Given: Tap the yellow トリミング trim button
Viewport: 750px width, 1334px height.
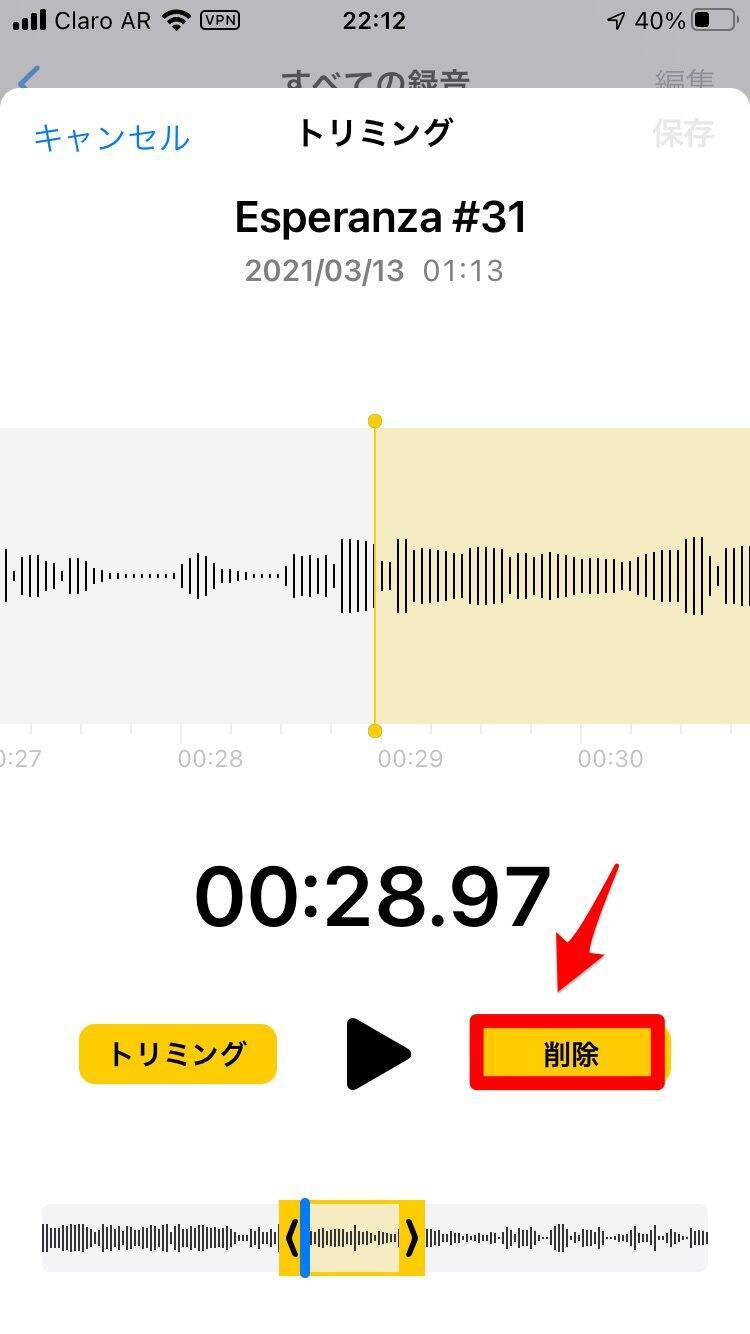Looking at the screenshot, I should [177, 1054].
